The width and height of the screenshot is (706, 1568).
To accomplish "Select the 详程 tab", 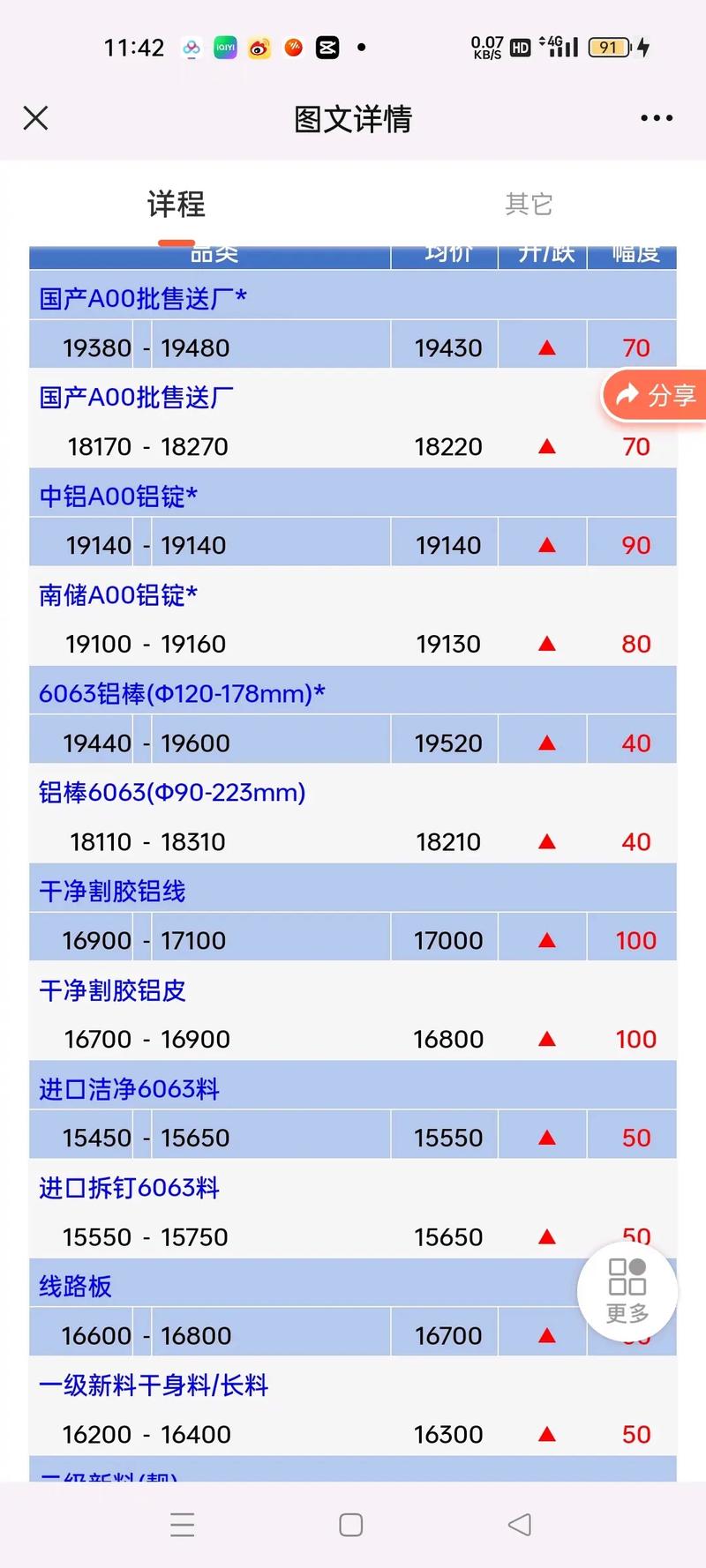I will [176, 204].
